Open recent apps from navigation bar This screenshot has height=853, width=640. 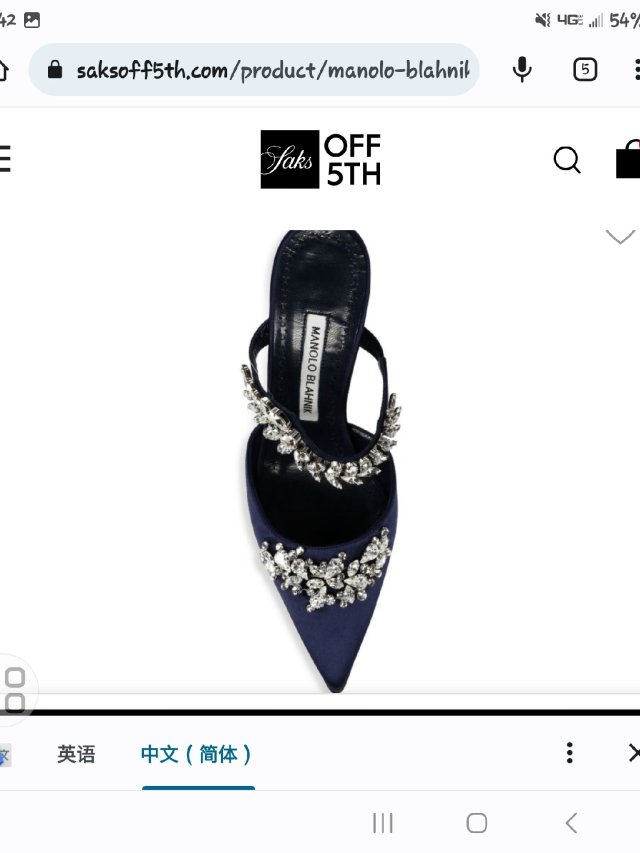(382, 823)
